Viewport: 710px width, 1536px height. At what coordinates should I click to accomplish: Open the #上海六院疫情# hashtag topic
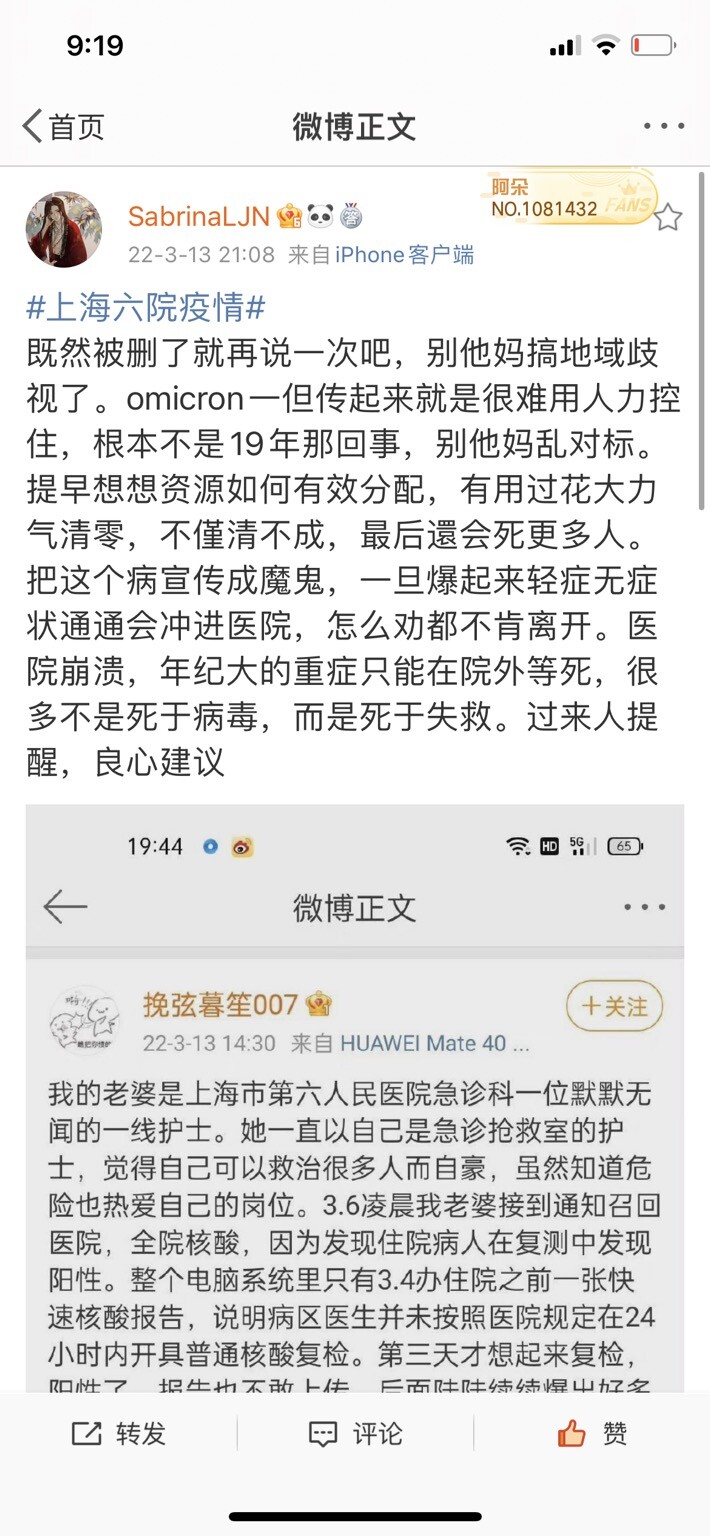(x=145, y=308)
